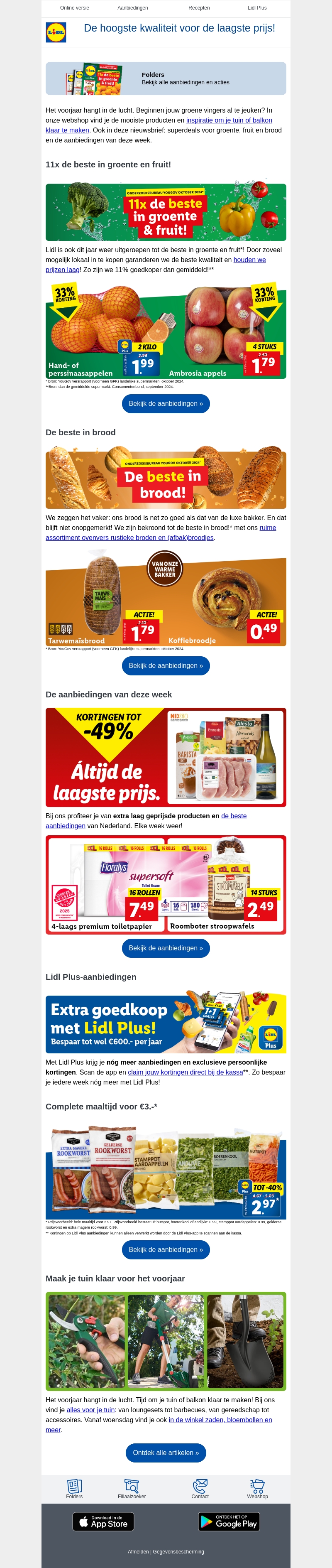Tap the Ontdek alle artikelen button
The height and width of the screenshot is (1568, 332).
tap(166, 1453)
